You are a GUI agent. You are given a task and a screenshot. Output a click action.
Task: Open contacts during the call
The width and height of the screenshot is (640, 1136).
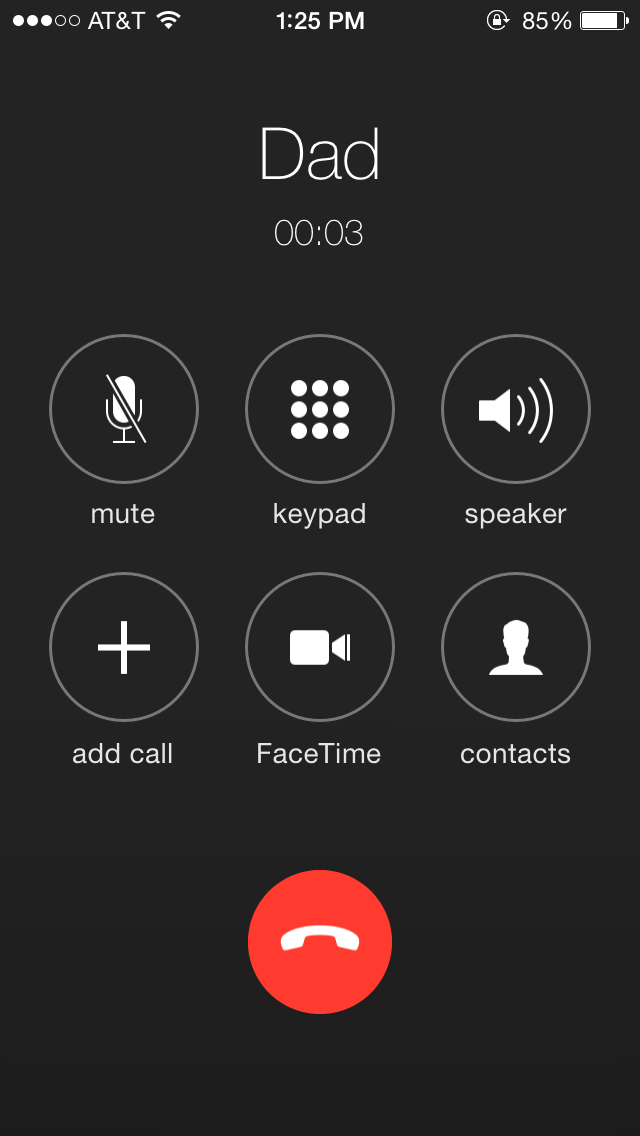(x=516, y=648)
